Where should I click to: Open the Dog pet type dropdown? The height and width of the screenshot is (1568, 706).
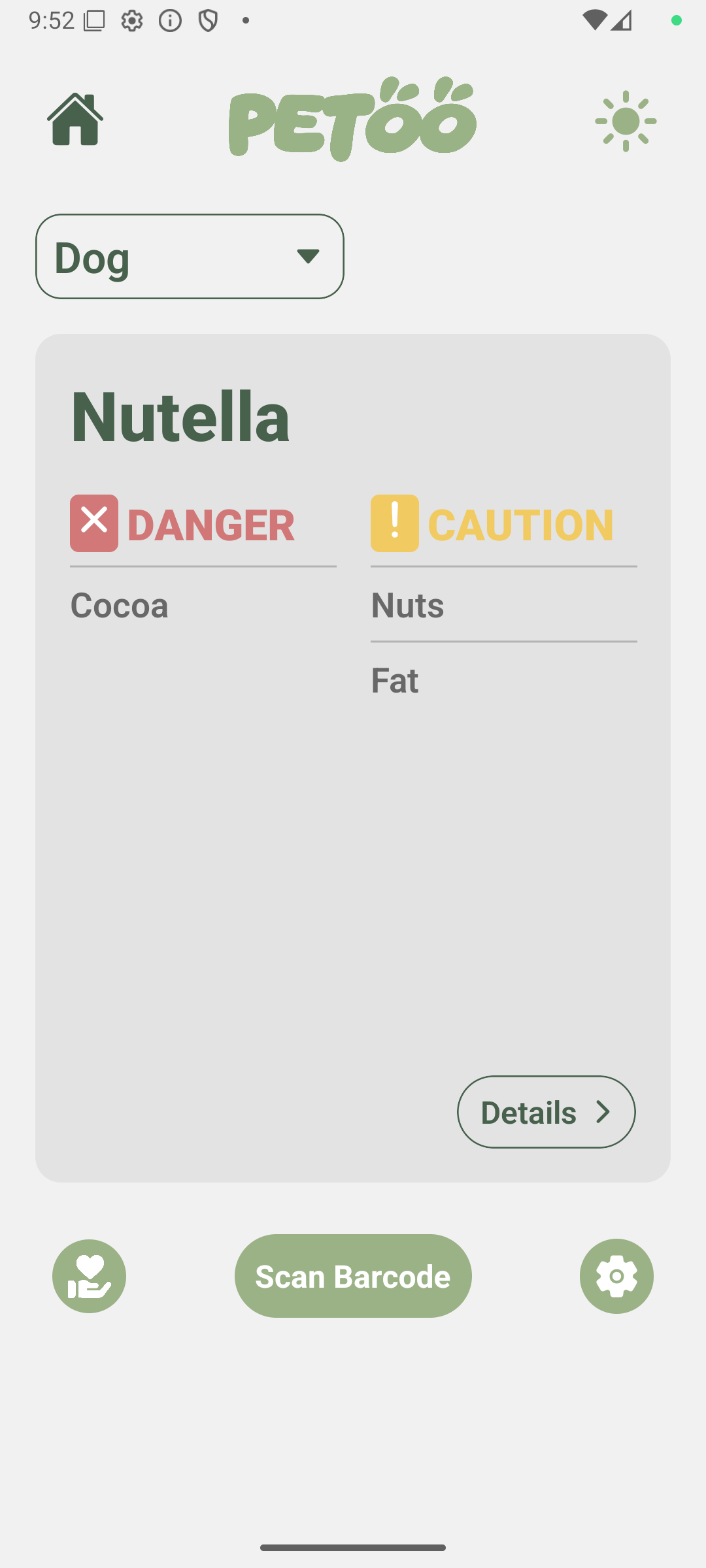190,256
